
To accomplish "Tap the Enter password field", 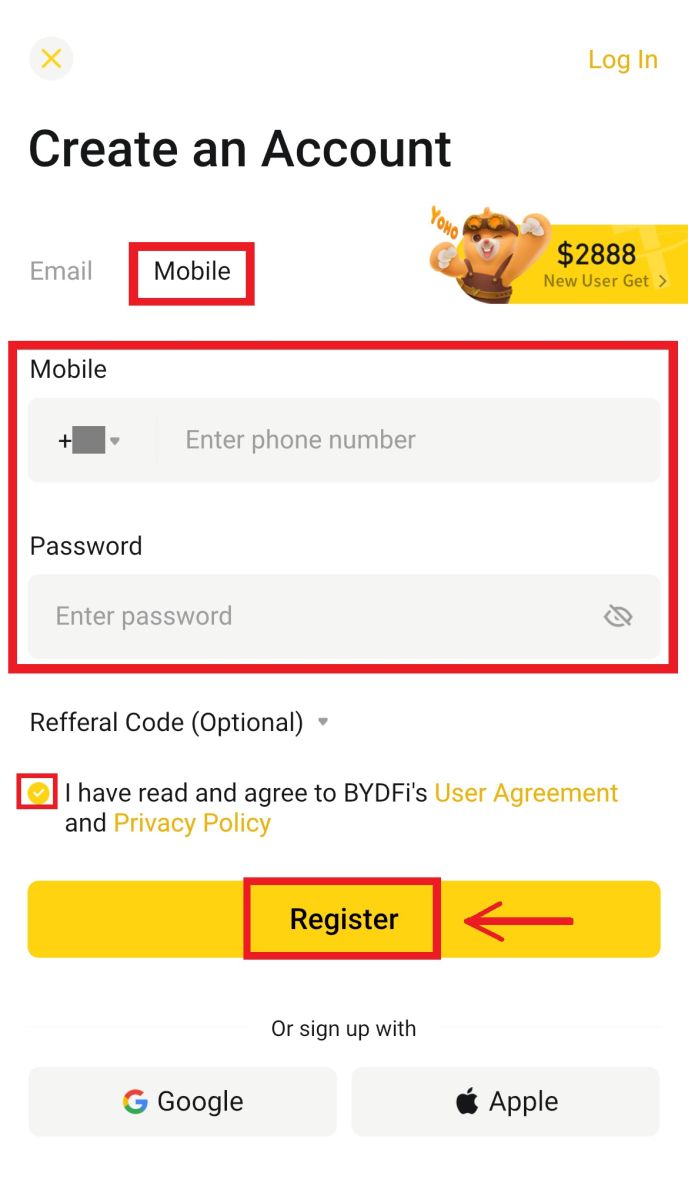I will point(320,616).
